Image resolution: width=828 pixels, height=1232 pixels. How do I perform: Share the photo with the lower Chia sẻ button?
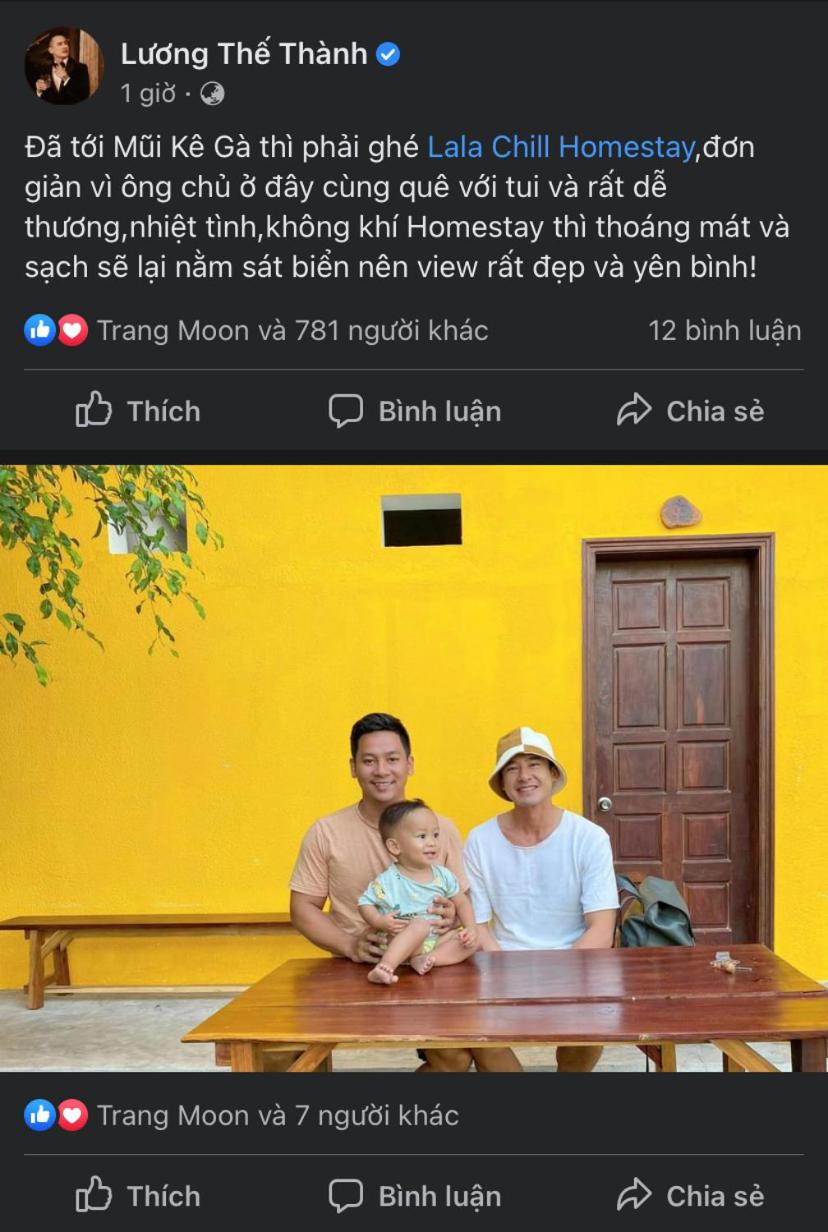click(x=690, y=1196)
